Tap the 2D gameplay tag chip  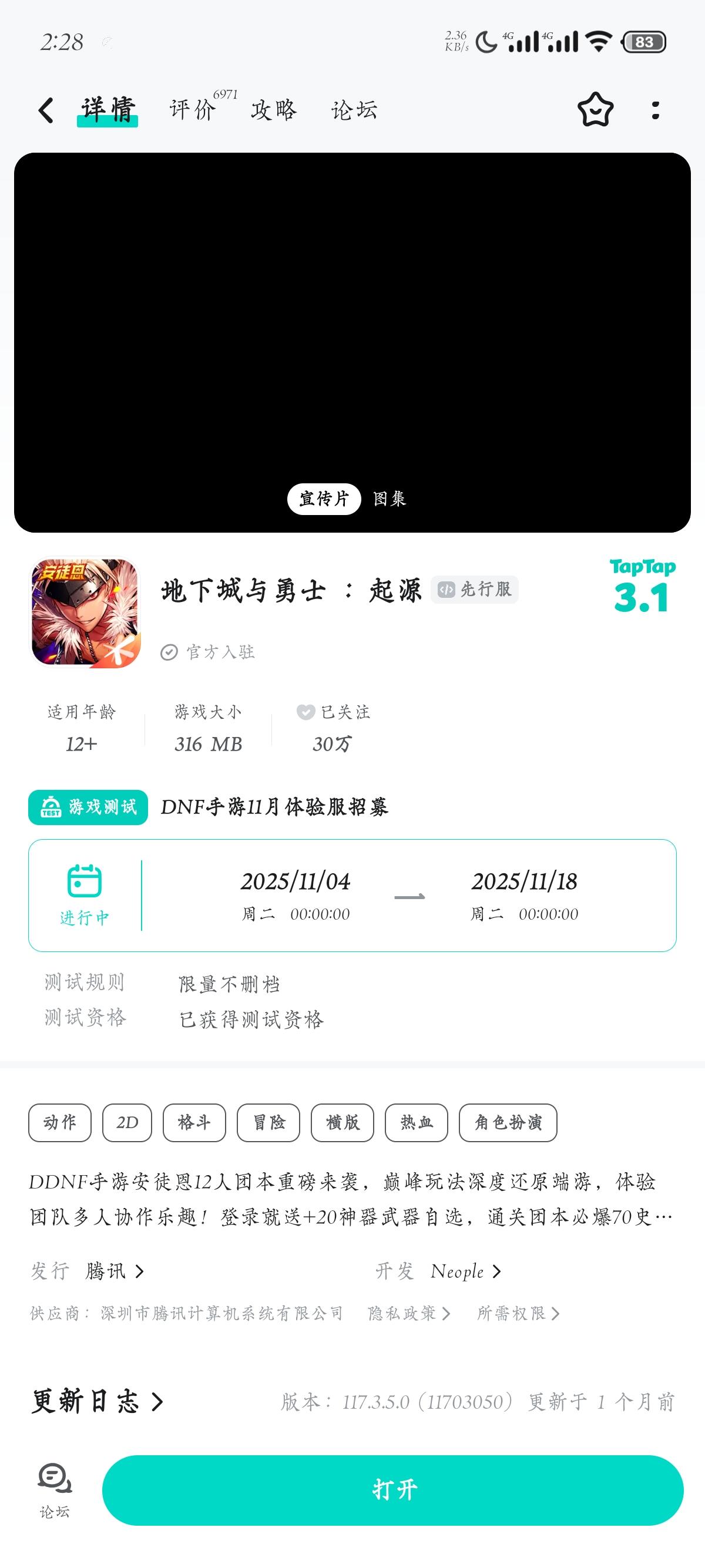point(127,1123)
